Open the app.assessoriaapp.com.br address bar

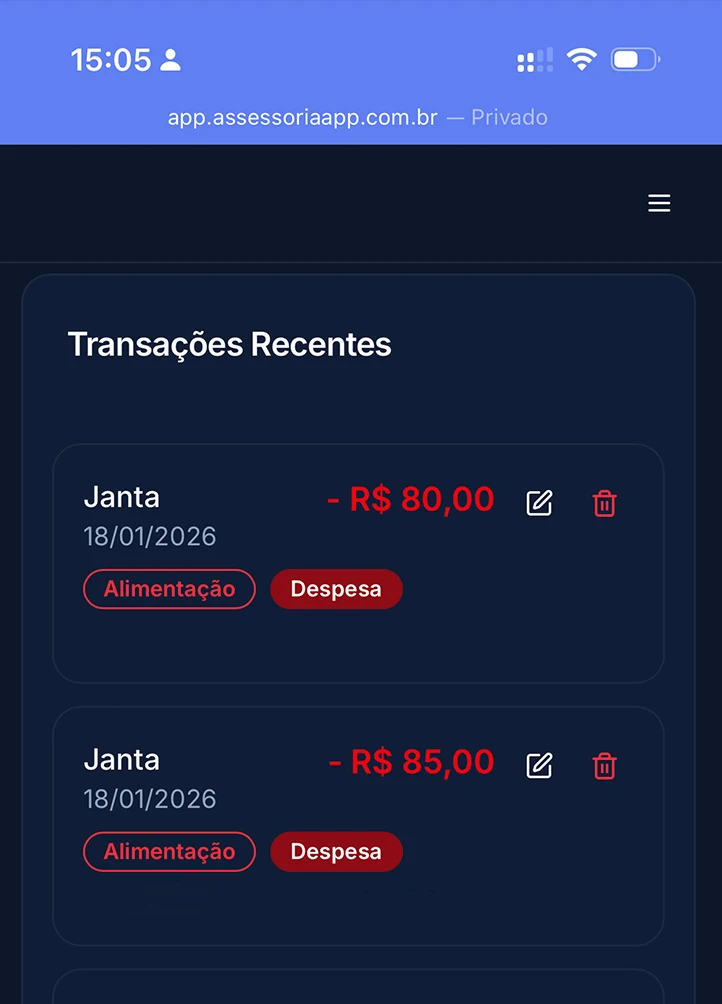pos(303,117)
